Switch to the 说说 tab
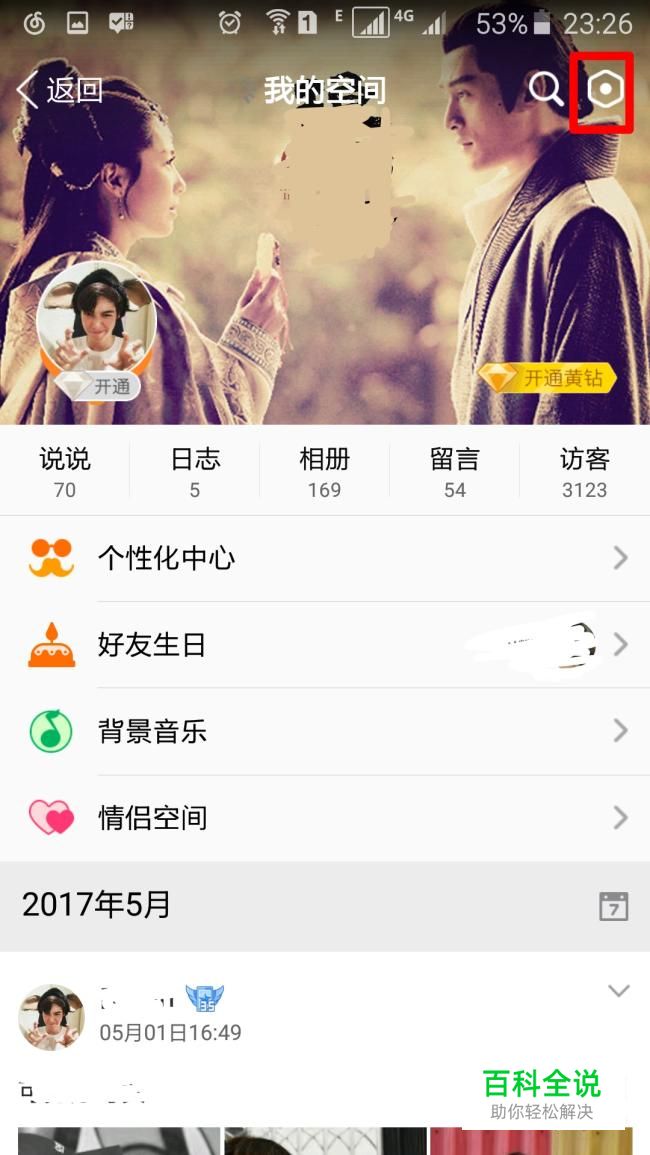This screenshot has width=650, height=1155. coord(65,472)
